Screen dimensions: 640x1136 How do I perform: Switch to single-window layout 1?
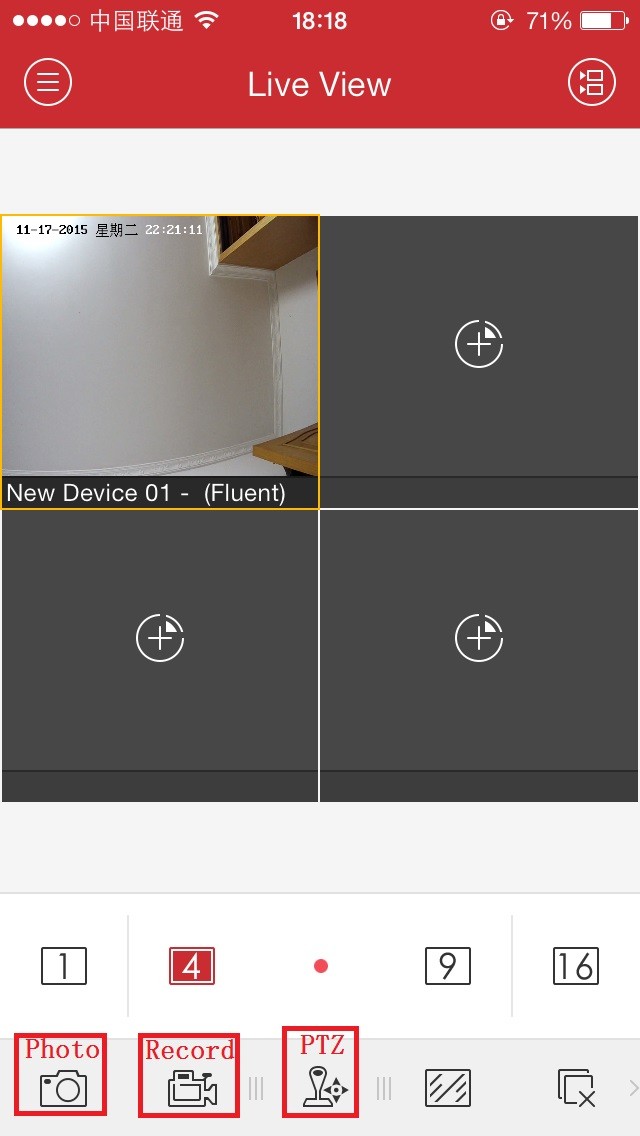pos(64,966)
